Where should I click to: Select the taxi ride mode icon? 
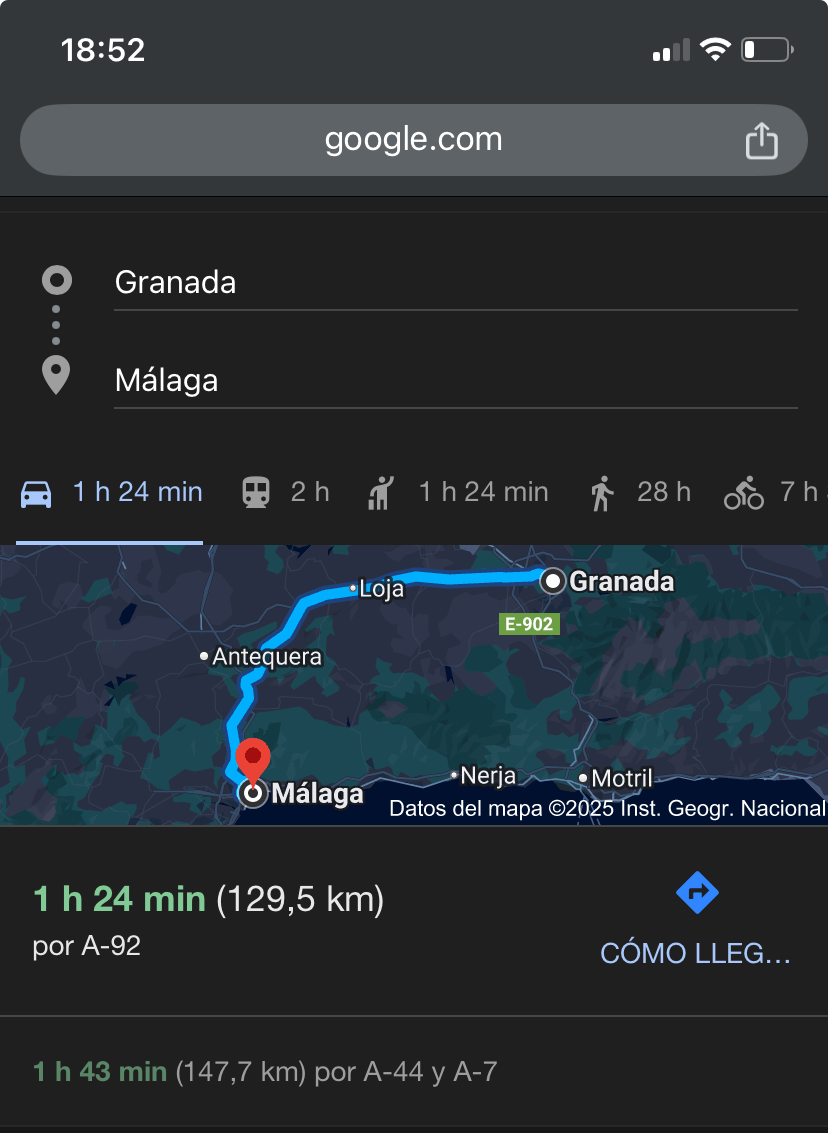click(x=381, y=491)
